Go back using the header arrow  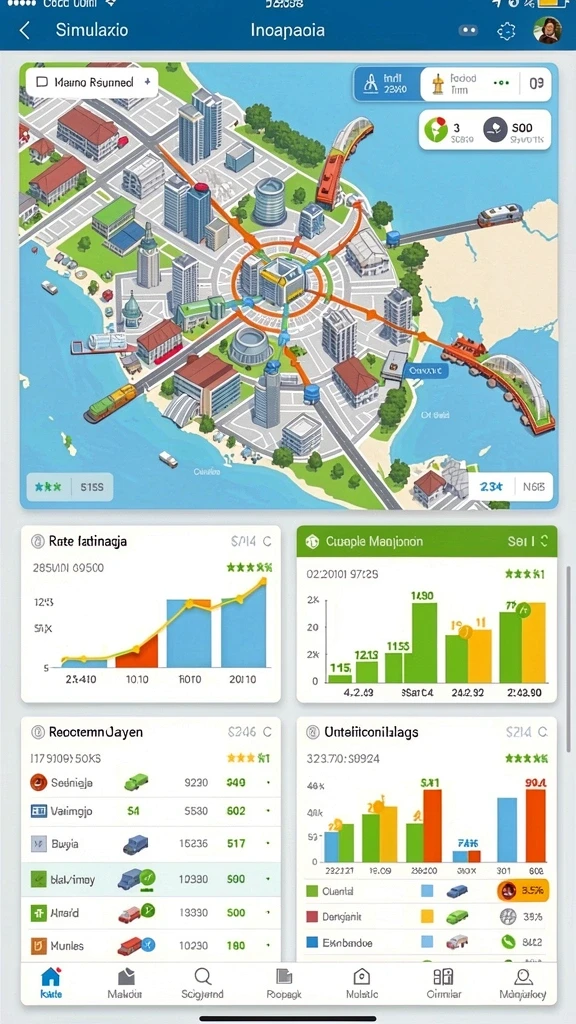tap(25, 30)
